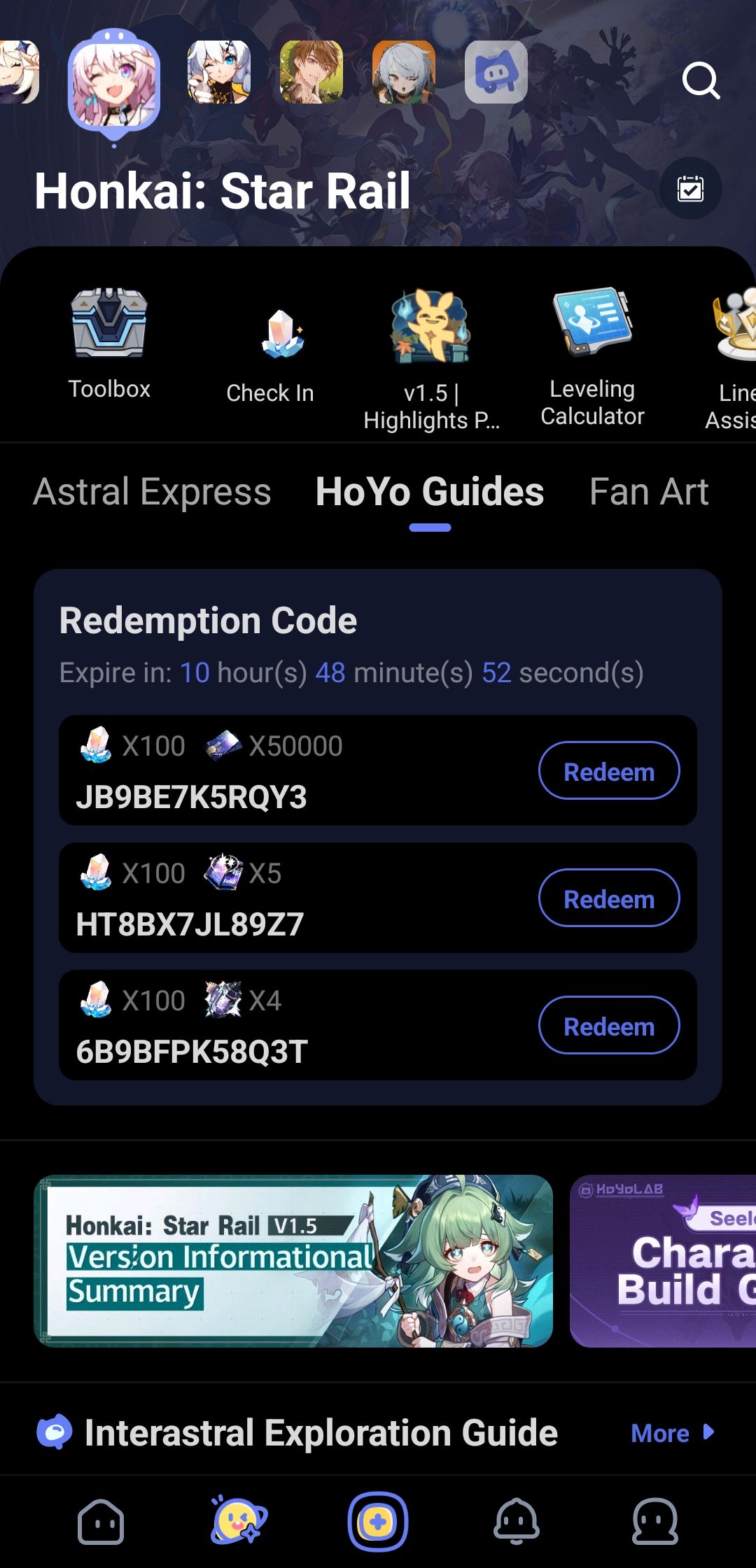Viewport: 756px width, 1568px height.
Task: Redeem code HT8BX7JL89Z7
Action: tap(609, 898)
